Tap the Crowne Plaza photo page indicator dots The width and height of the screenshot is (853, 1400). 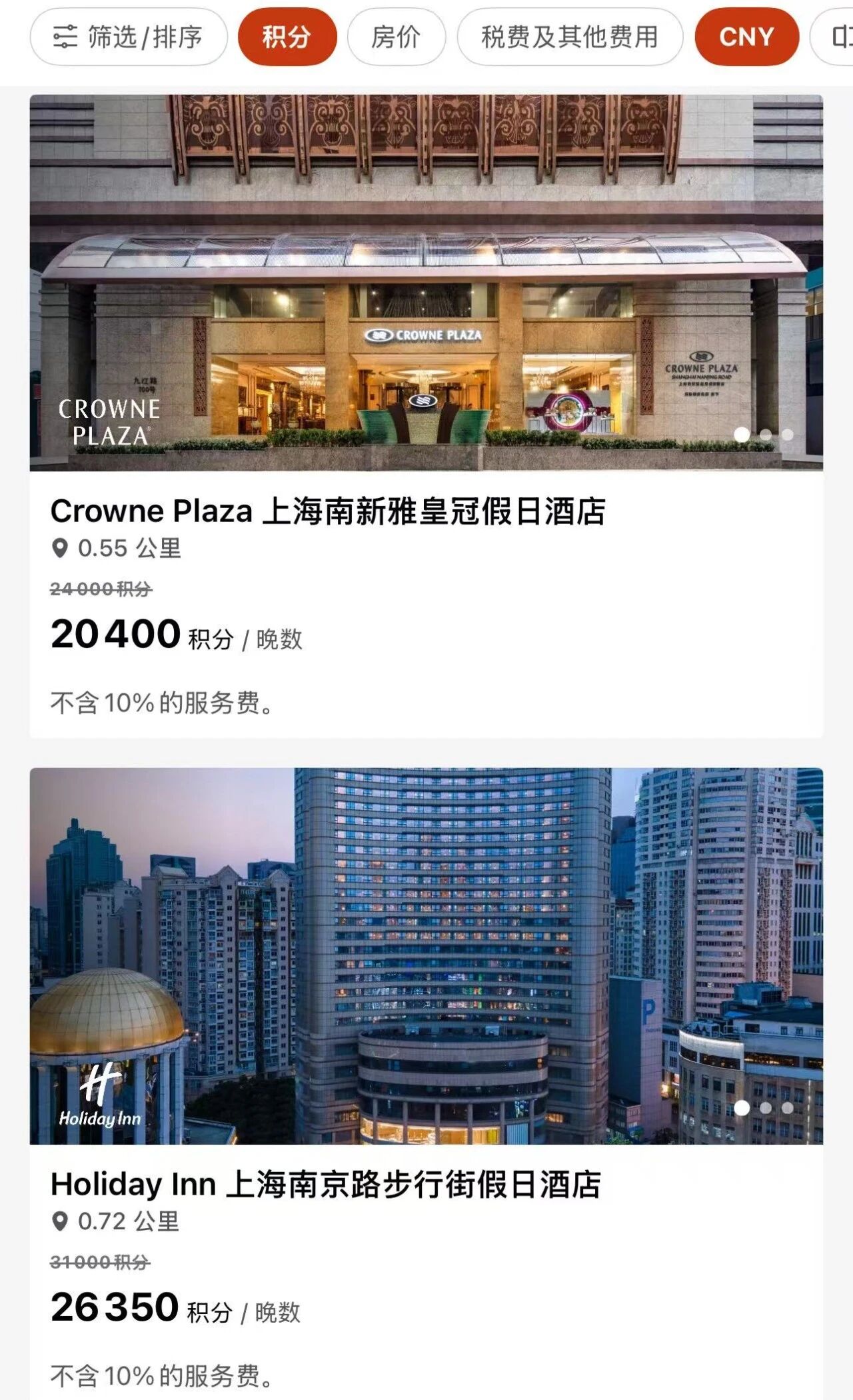[764, 435]
